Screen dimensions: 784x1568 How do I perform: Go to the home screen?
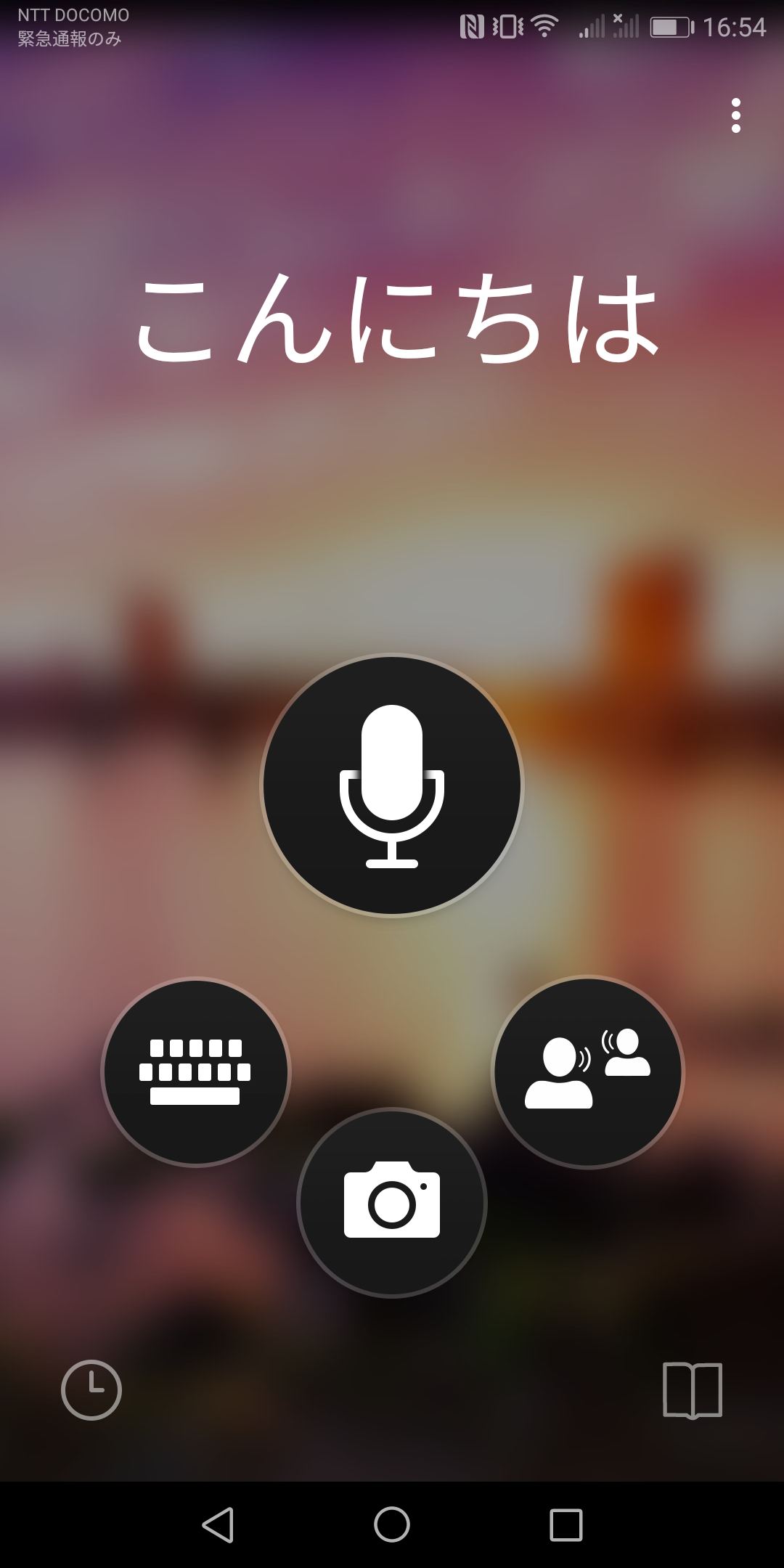(392, 1524)
